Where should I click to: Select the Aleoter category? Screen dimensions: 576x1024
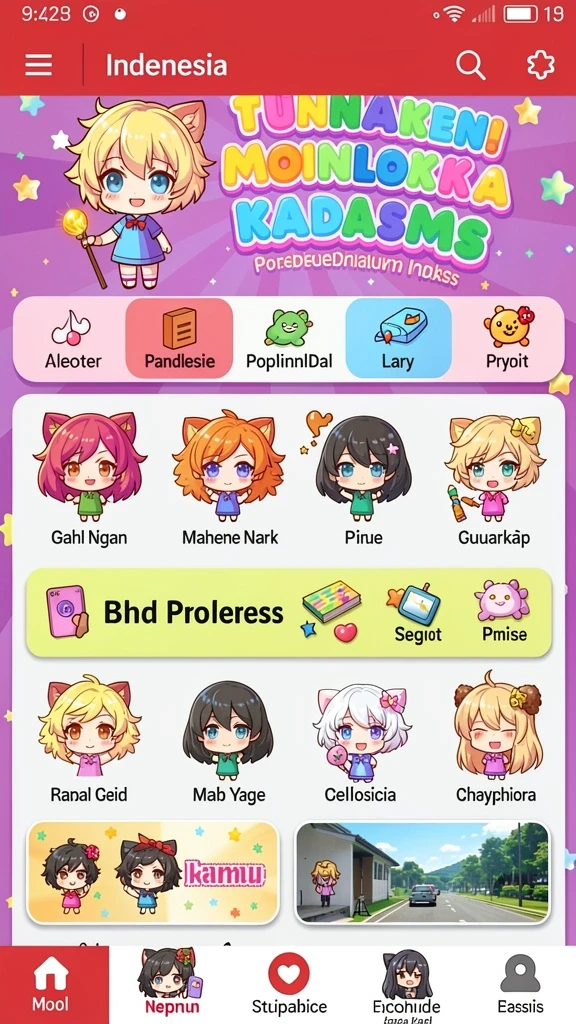(x=72, y=338)
